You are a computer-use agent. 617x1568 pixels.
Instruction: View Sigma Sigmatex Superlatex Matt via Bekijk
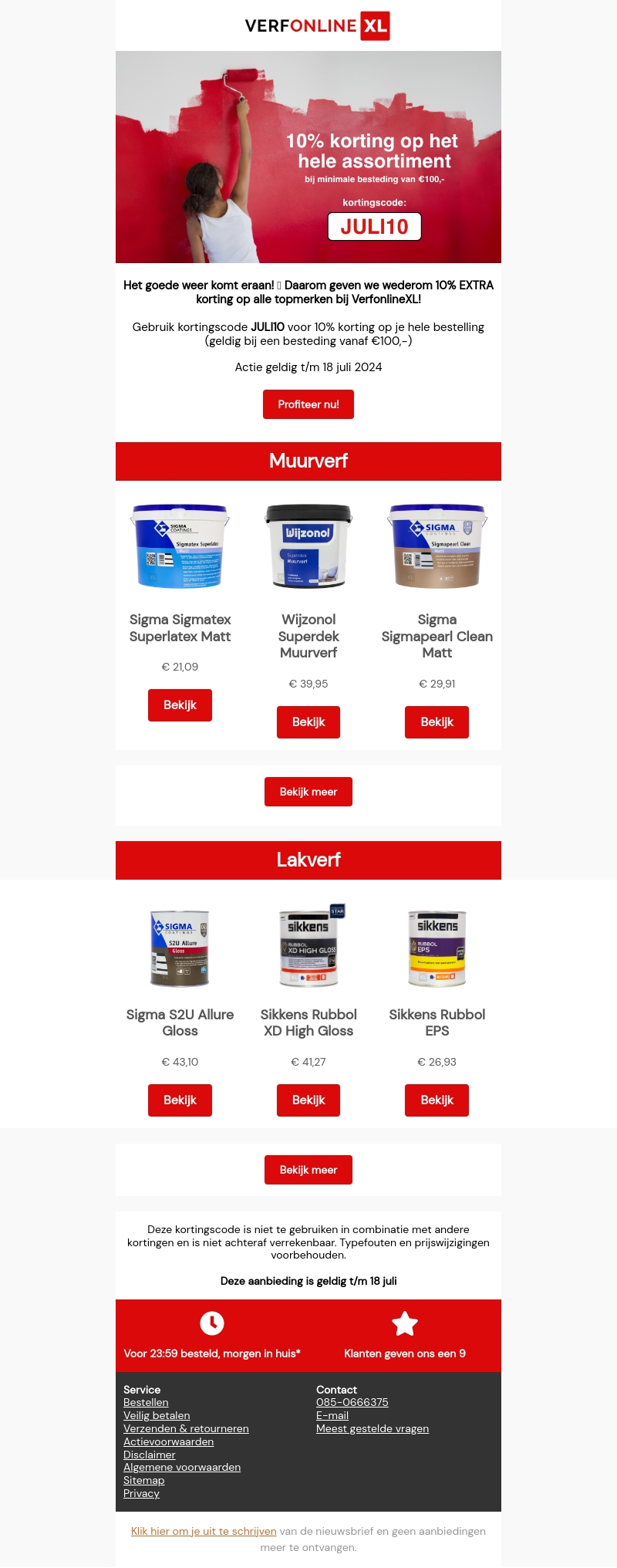point(180,705)
